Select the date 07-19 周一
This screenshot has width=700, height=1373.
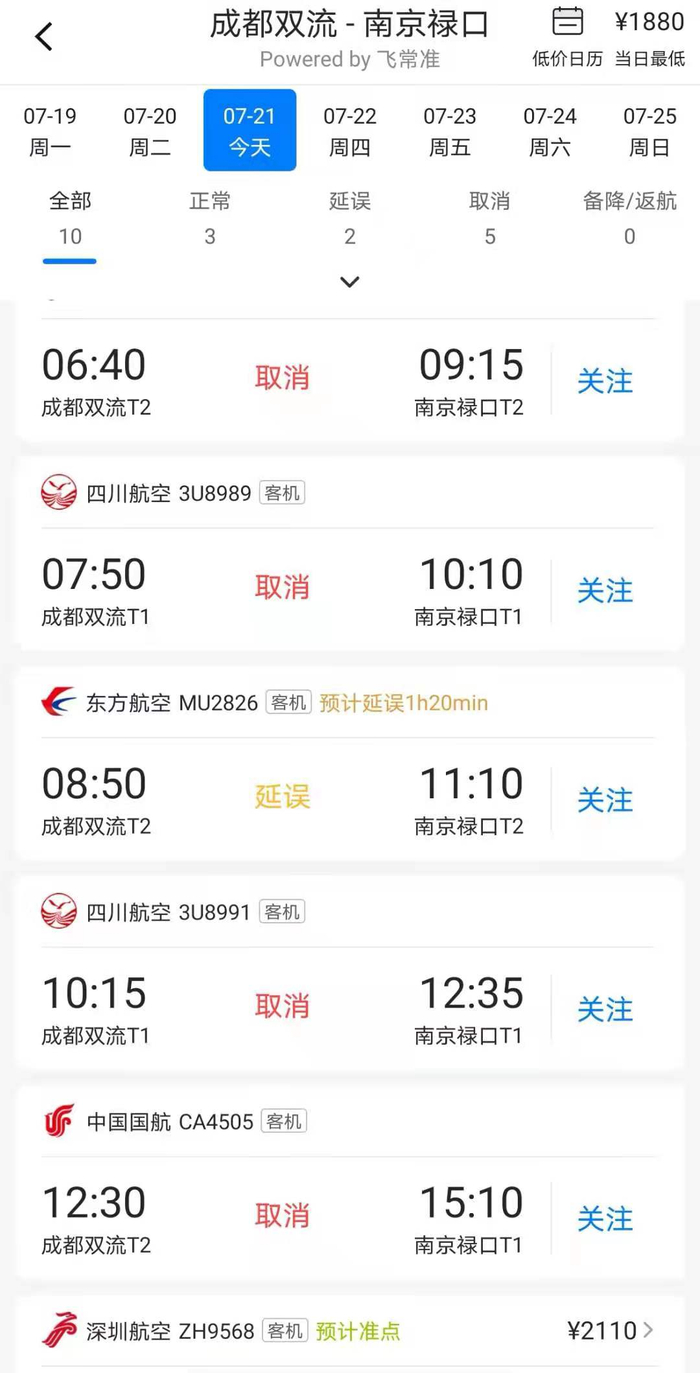pyautogui.click(x=50, y=132)
